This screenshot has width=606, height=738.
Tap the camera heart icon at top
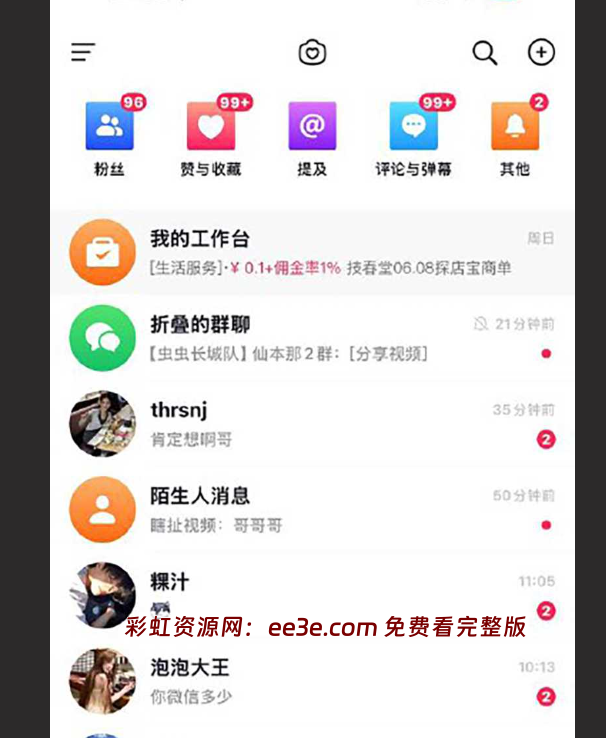click(x=312, y=52)
